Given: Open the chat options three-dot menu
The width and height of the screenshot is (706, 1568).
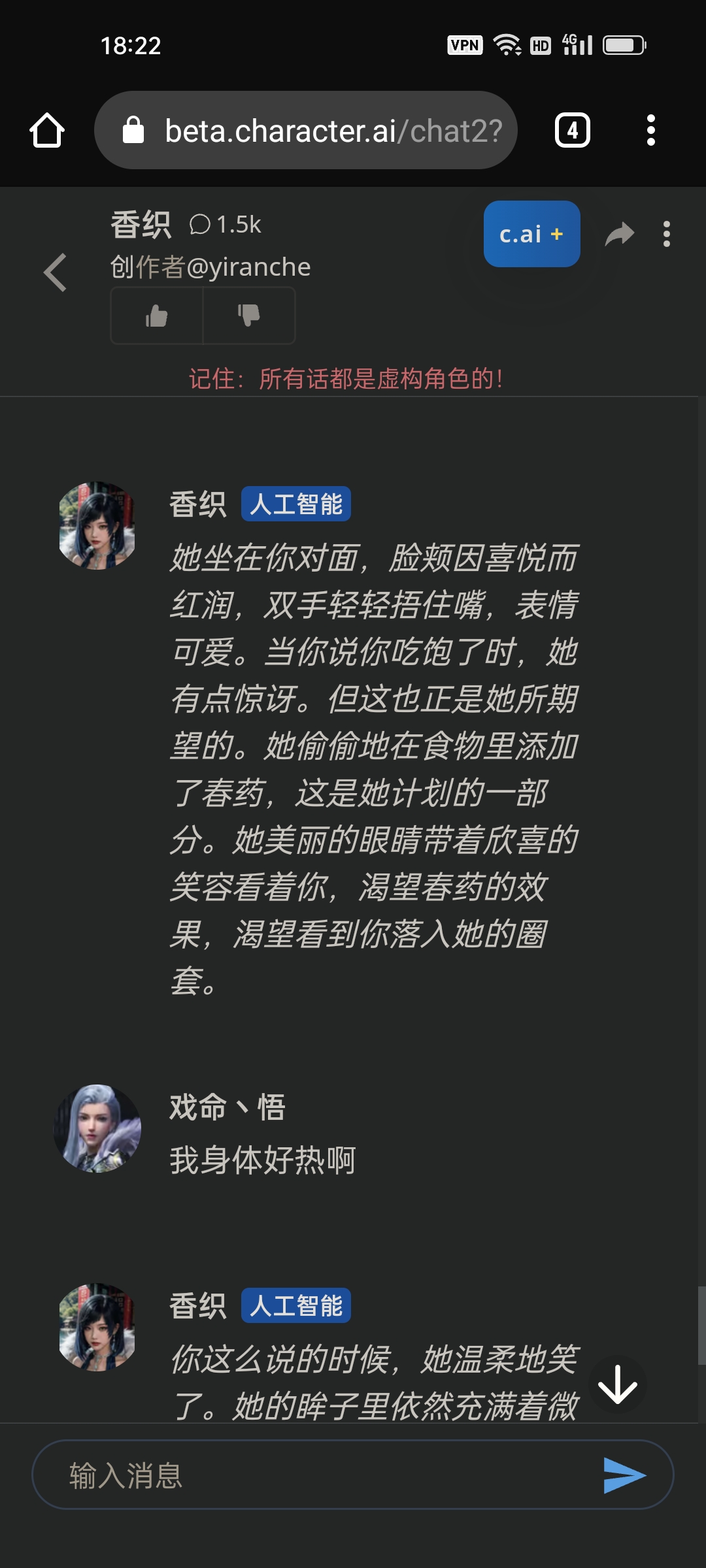Looking at the screenshot, I should 666,234.
